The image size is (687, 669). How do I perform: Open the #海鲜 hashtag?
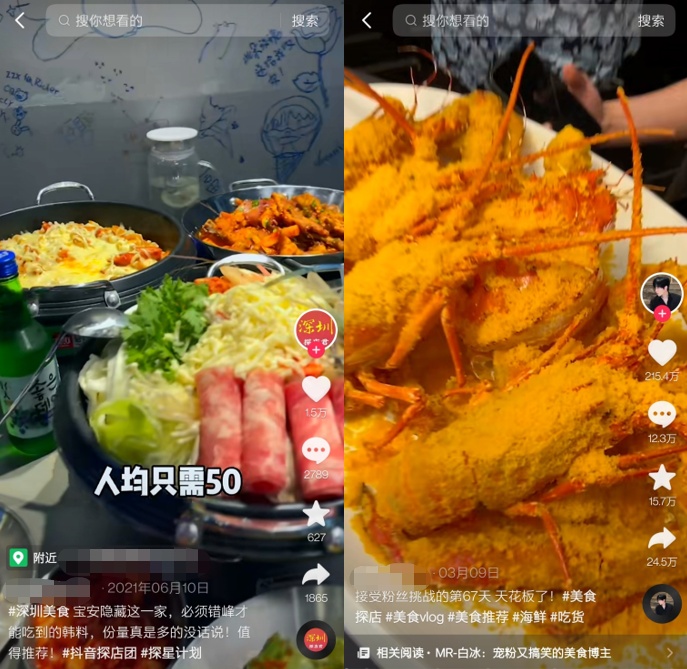(x=529, y=617)
